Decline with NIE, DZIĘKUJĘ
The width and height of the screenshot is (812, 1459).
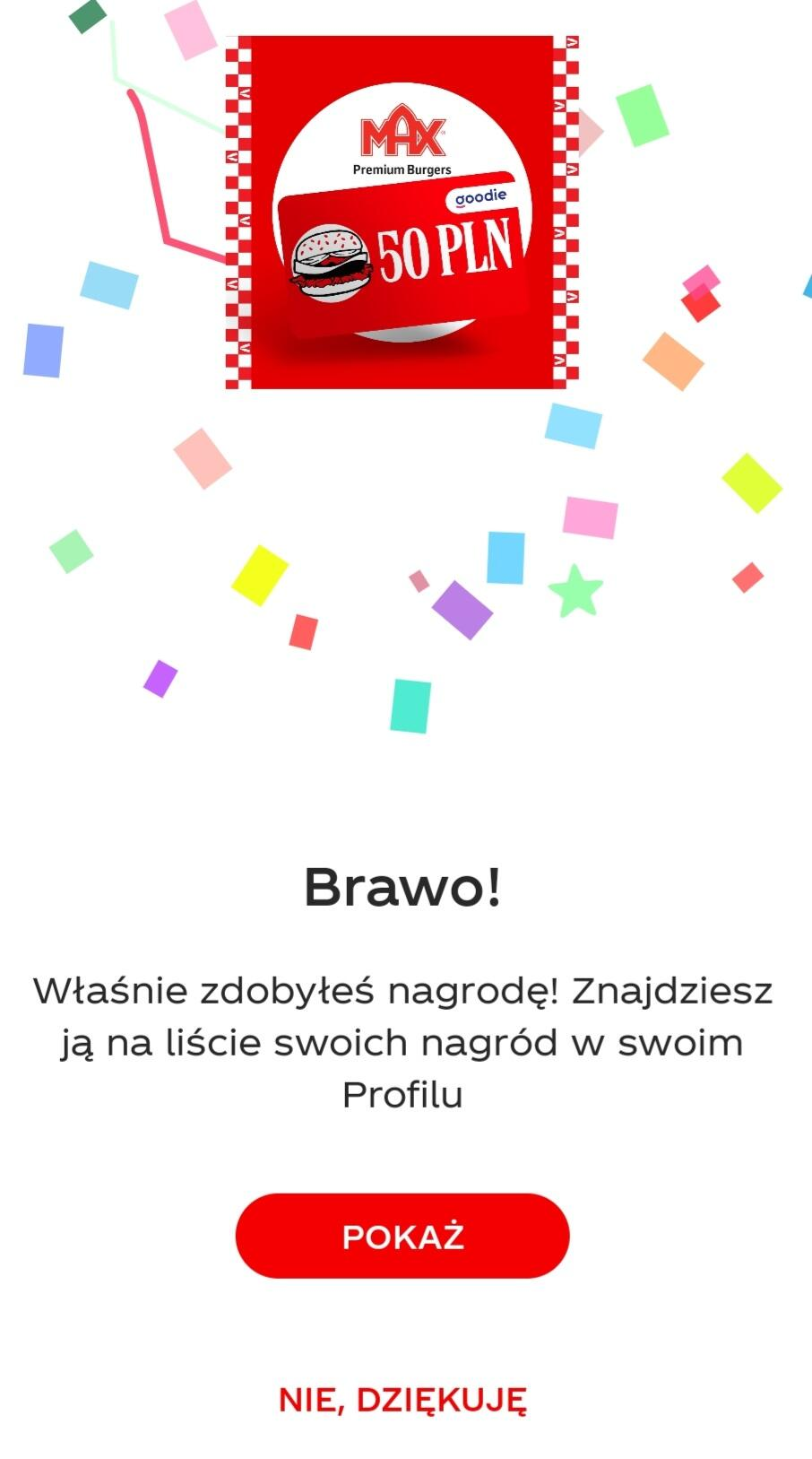coord(402,1399)
